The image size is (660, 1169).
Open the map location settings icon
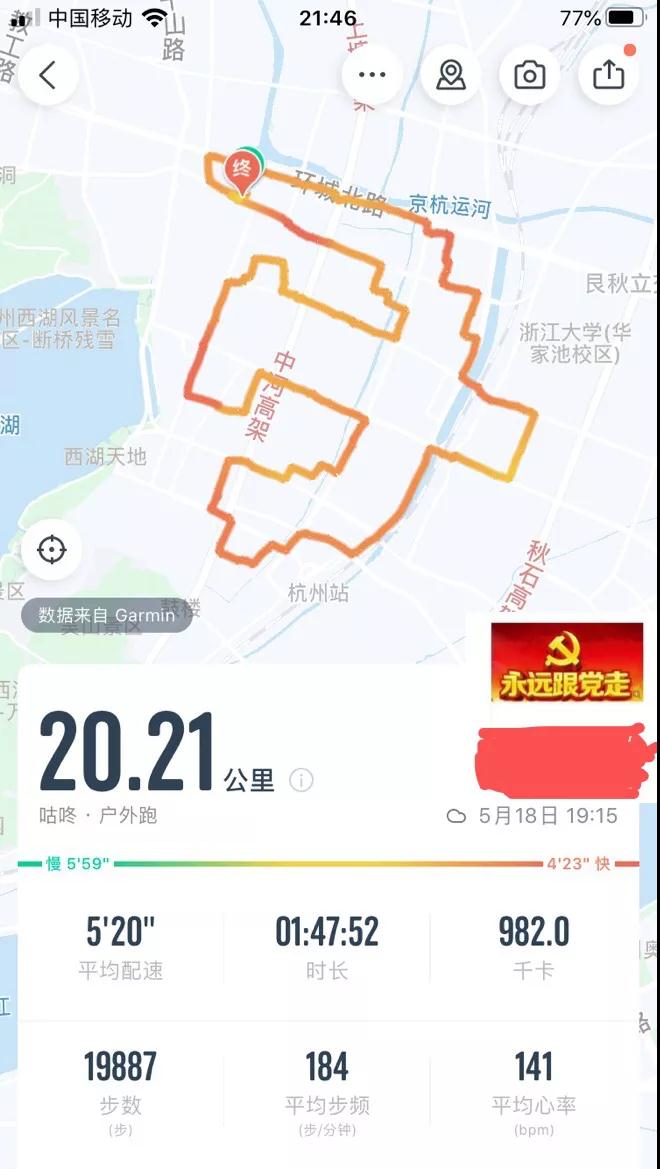click(451, 75)
